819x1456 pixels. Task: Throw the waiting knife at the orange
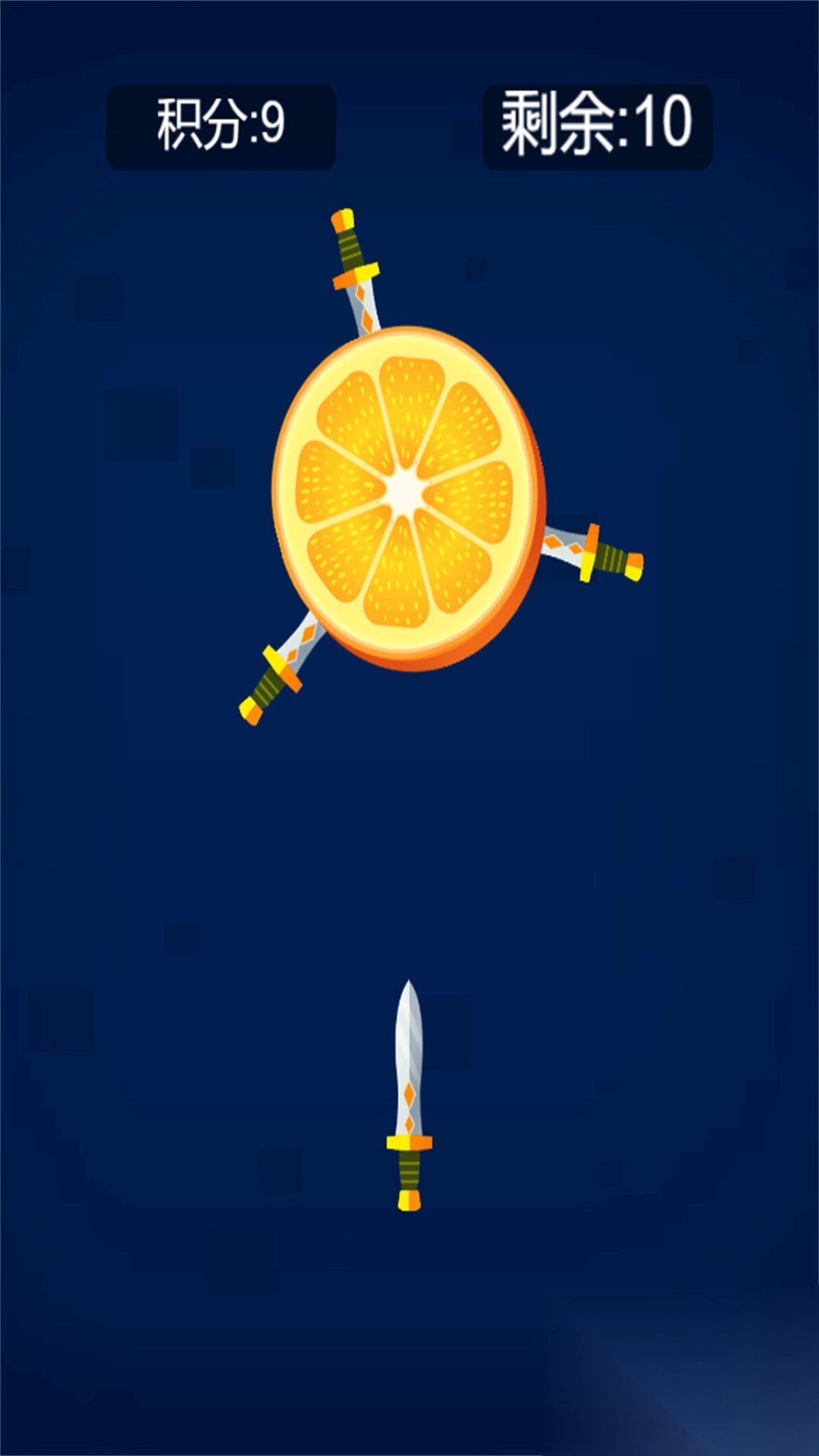pos(409,1096)
